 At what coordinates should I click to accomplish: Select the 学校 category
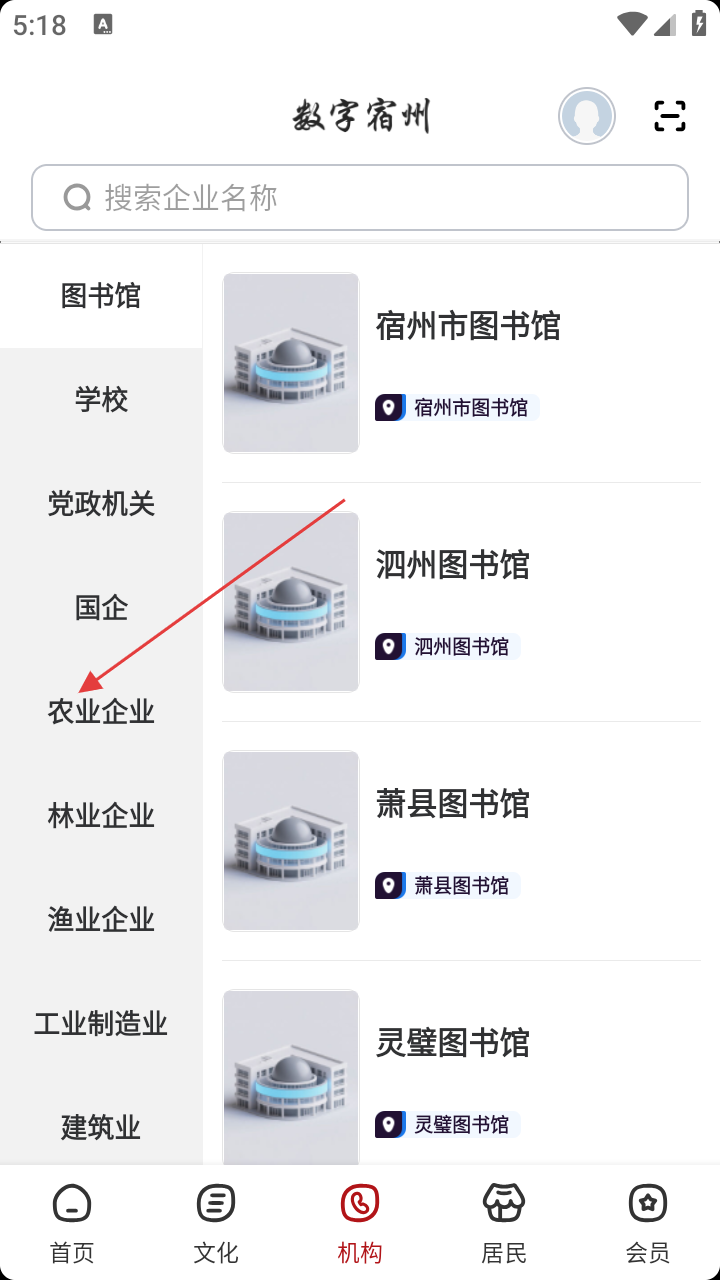tap(101, 400)
